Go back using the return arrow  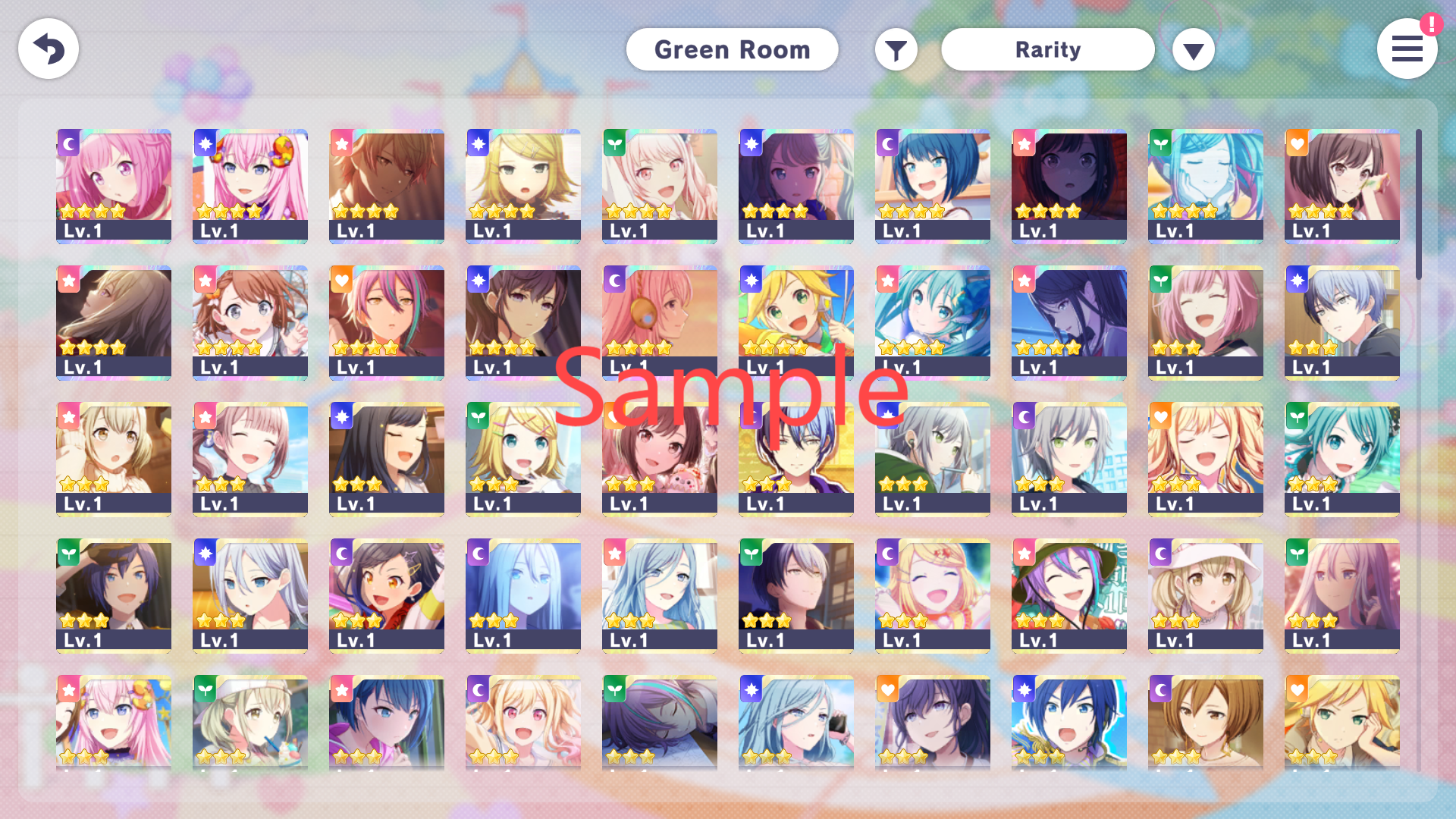click(x=49, y=49)
